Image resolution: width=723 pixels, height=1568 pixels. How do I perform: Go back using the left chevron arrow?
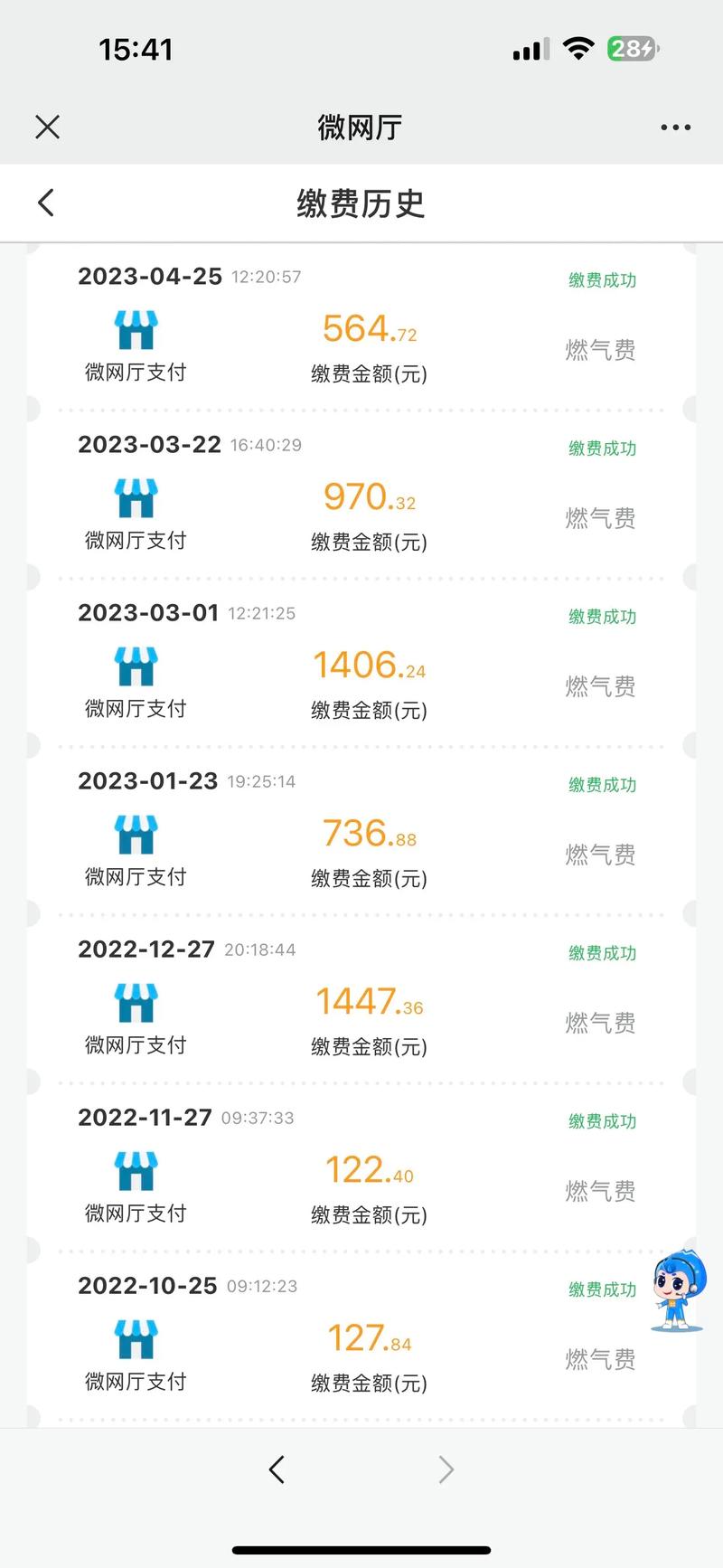(x=46, y=203)
